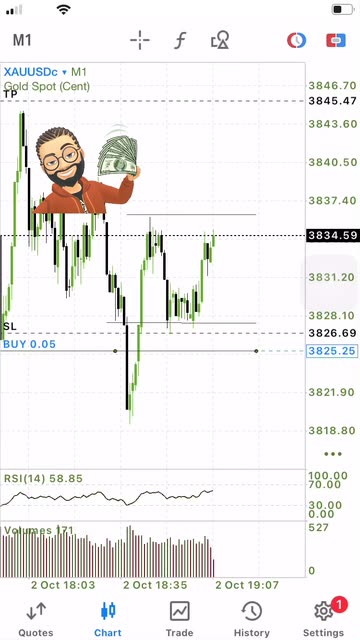Open the Trade tab
The height and width of the screenshot is (640, 360).
(180, 619)
